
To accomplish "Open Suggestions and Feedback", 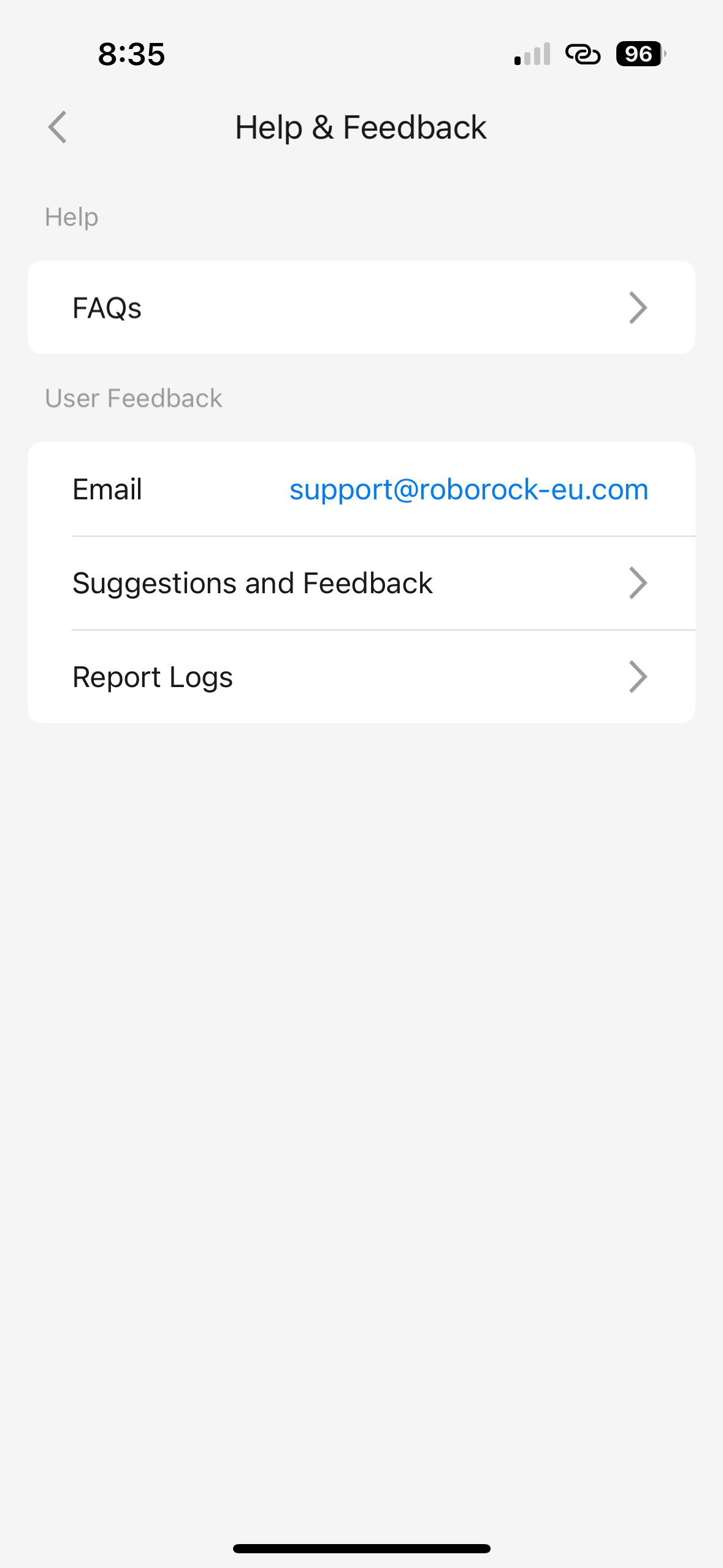I will click(361, 583).
